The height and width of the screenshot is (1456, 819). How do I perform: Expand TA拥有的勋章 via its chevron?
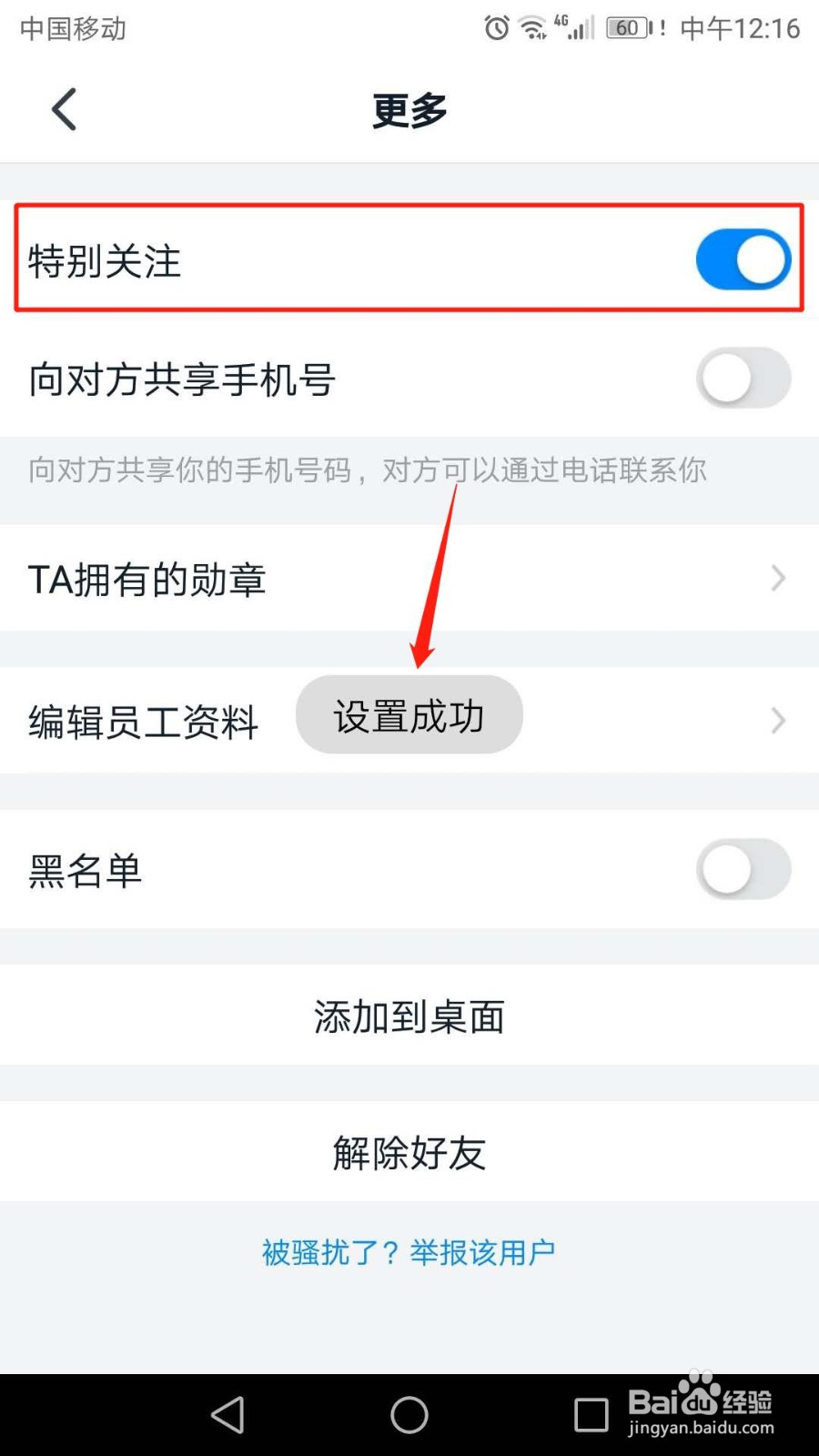click(x=778, y=578)
